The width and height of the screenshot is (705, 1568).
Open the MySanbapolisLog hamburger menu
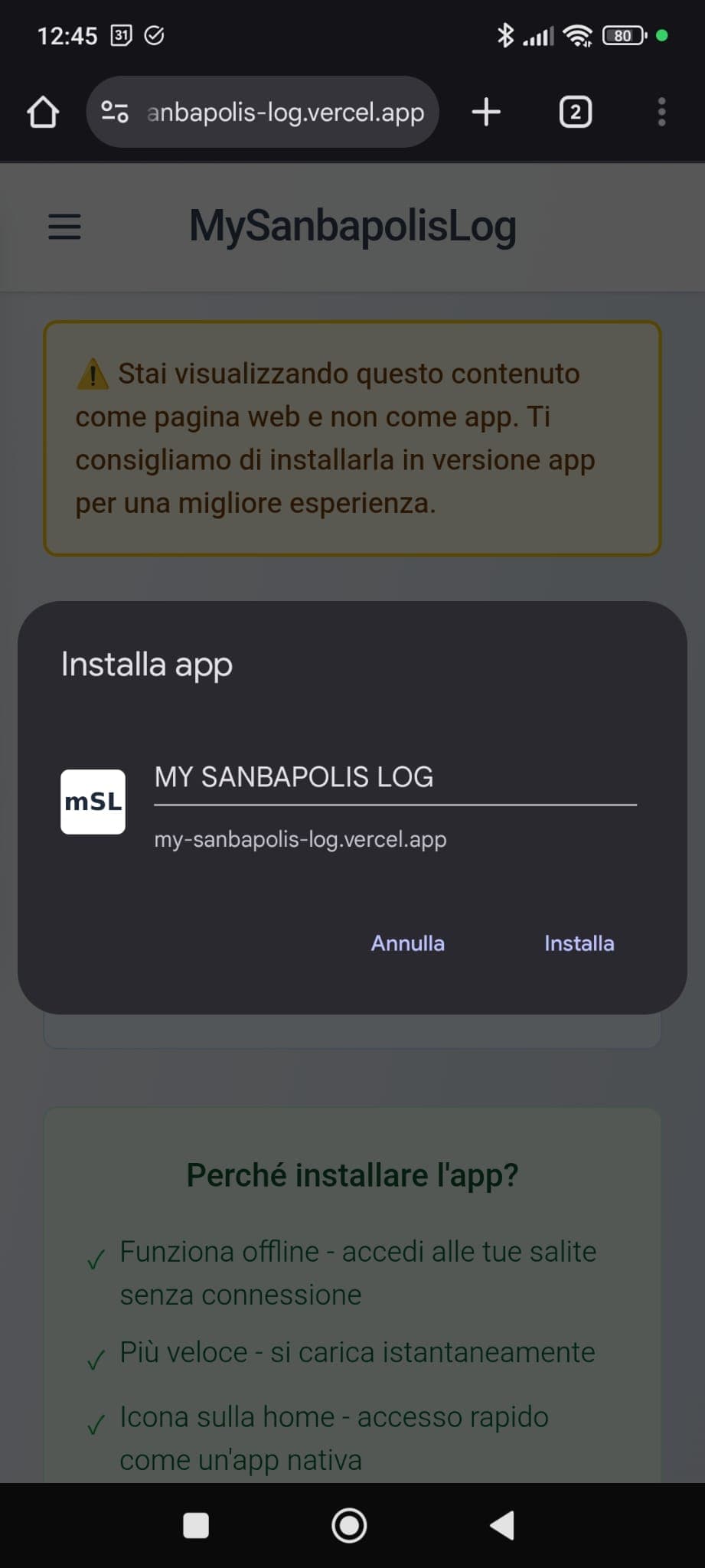click(x=64, y=227)
